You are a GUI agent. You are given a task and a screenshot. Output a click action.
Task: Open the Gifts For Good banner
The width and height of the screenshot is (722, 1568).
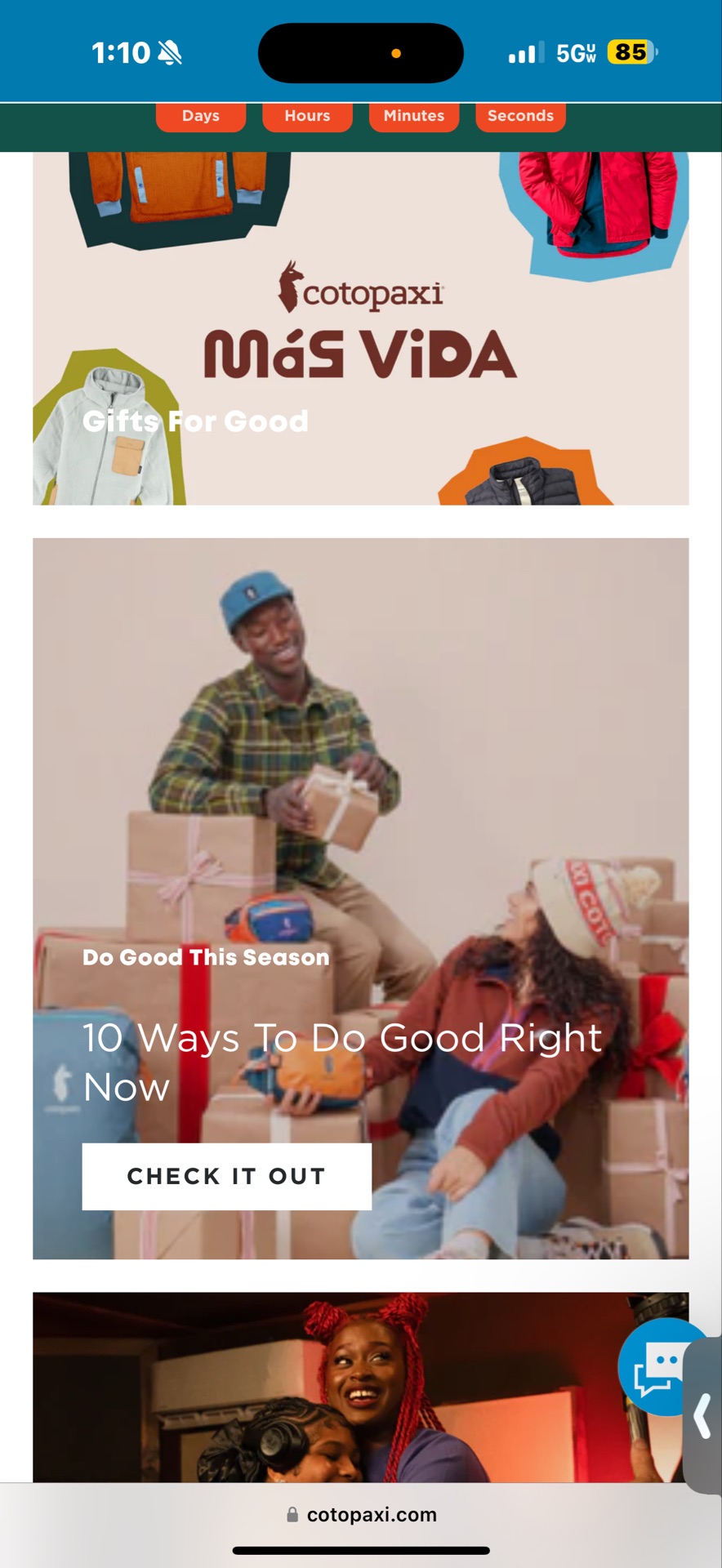(360, 328)
